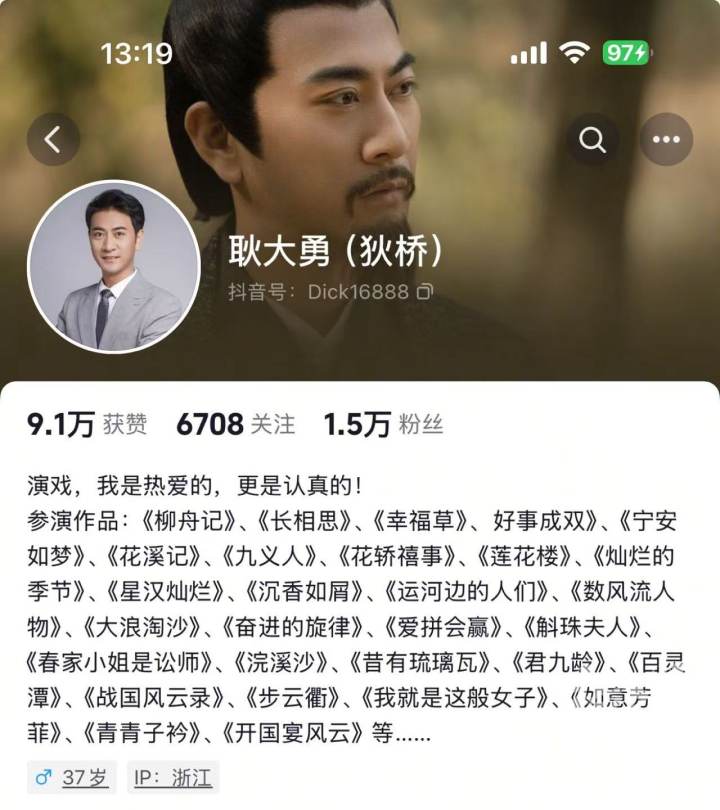
Task: Open the 1.5万 粉丝 followers list
Action: 382,424
